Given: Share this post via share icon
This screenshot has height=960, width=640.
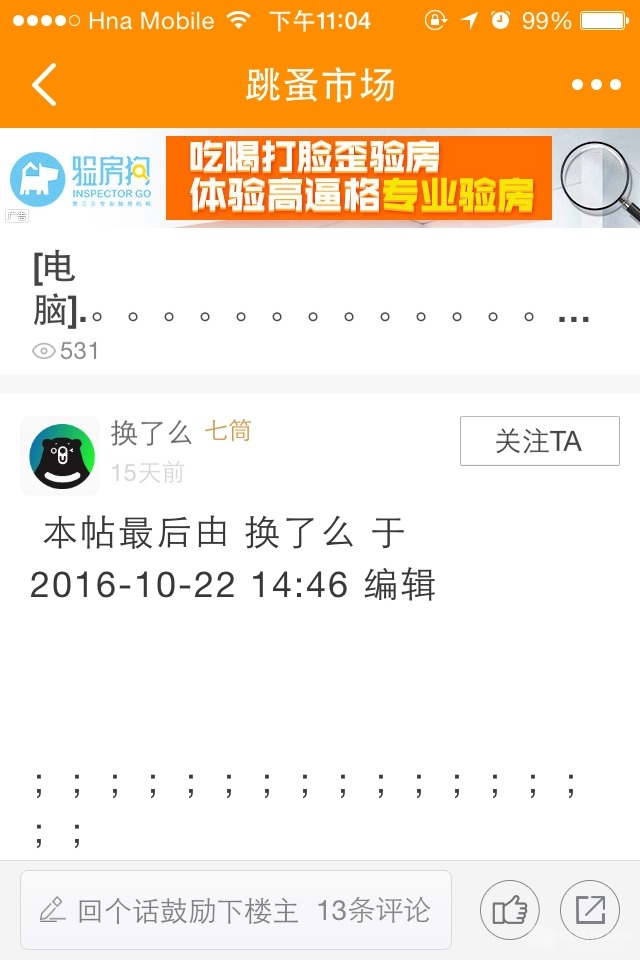Looking at the screenshot, I should point(590,910).
